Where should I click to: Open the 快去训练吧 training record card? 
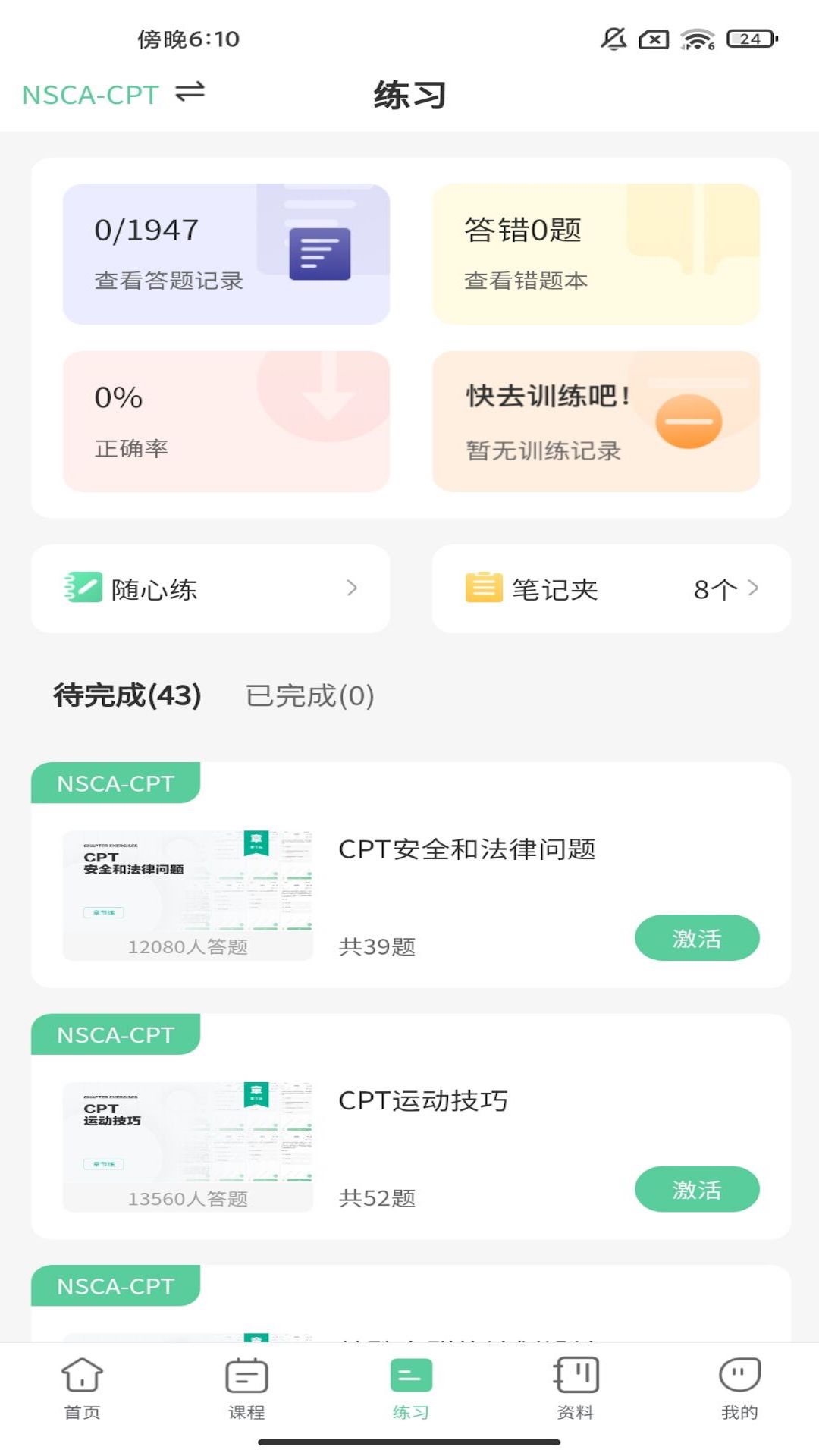click(596, 421)
